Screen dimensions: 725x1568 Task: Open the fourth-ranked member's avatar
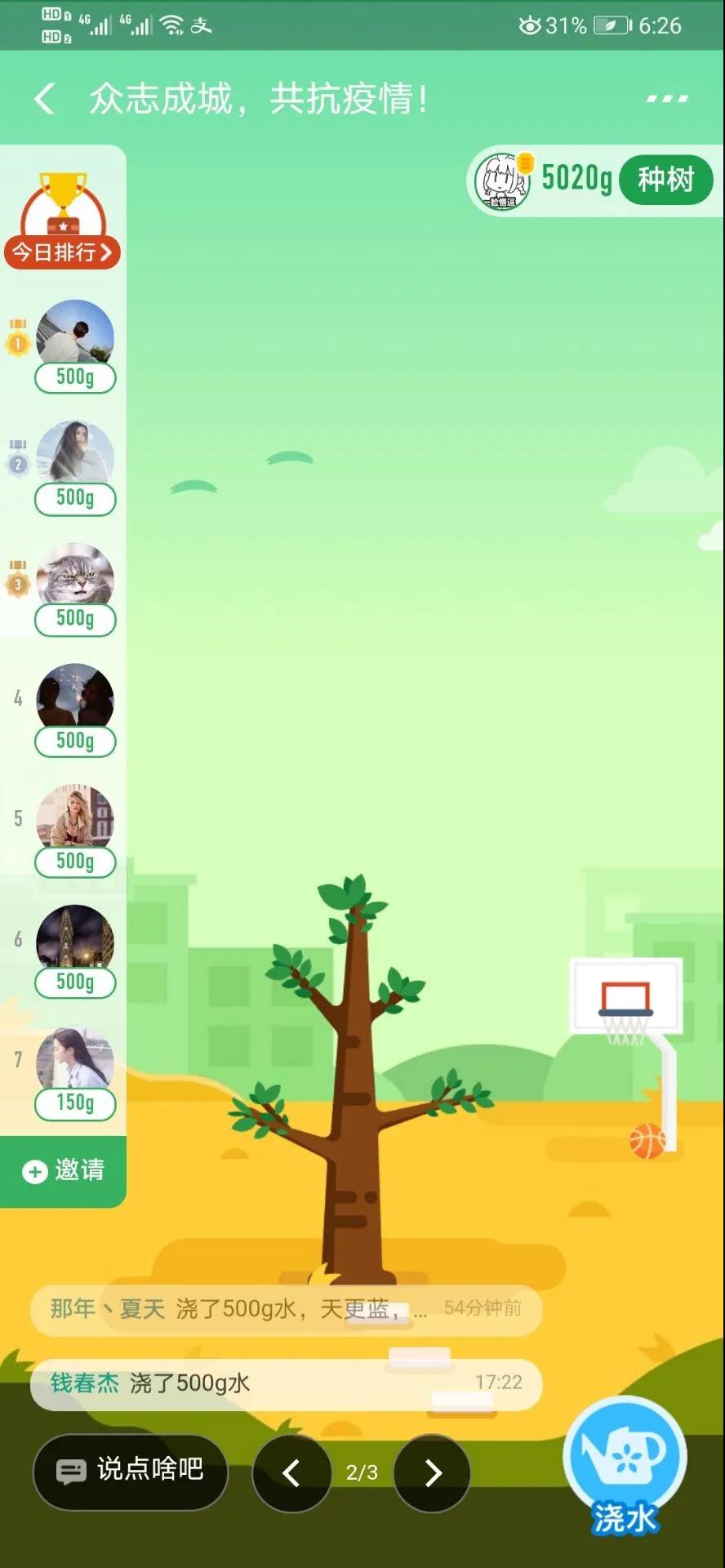click(74, 697)
